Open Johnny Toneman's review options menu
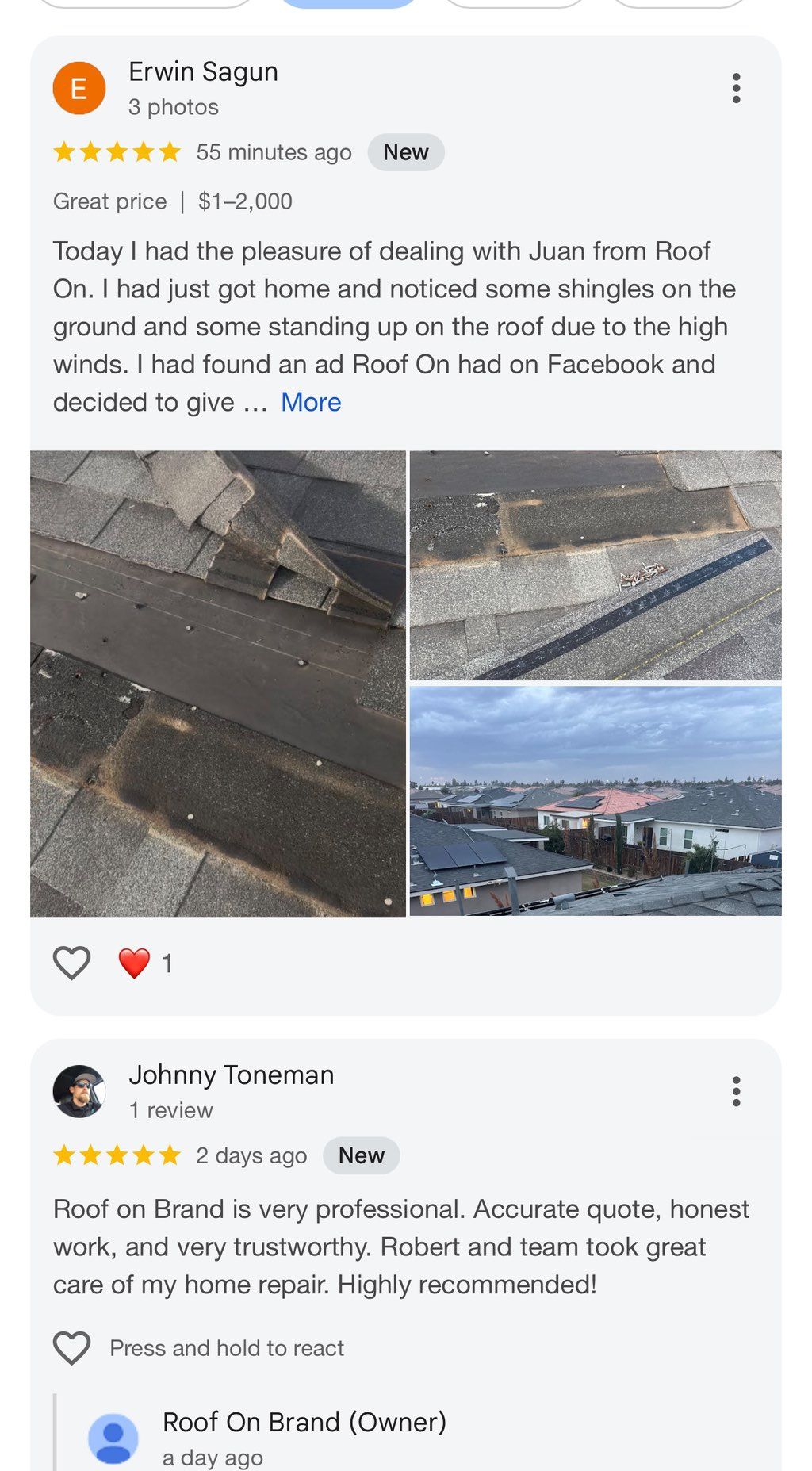Viewport: 812px width, 1471px height. [737, 1090]
